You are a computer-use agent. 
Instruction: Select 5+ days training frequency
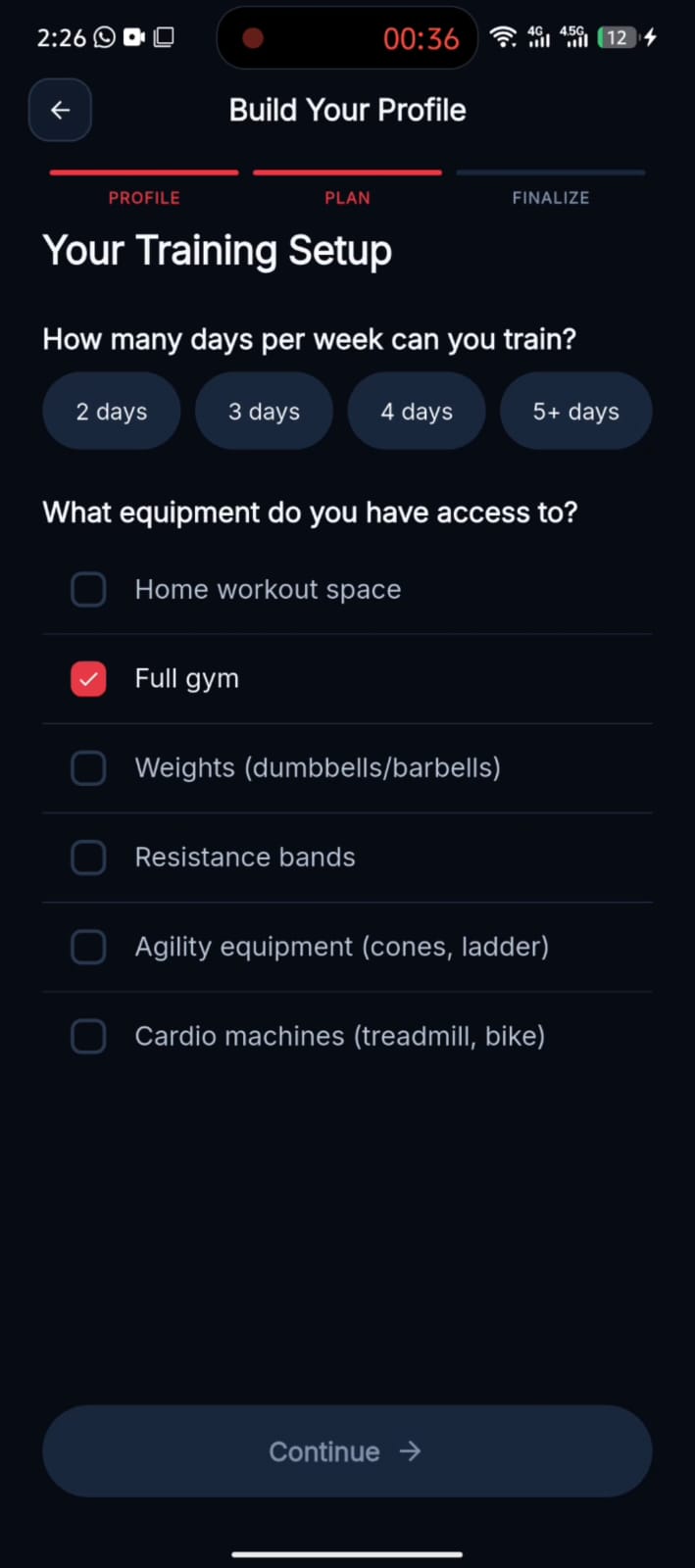(x=576, y=412)
